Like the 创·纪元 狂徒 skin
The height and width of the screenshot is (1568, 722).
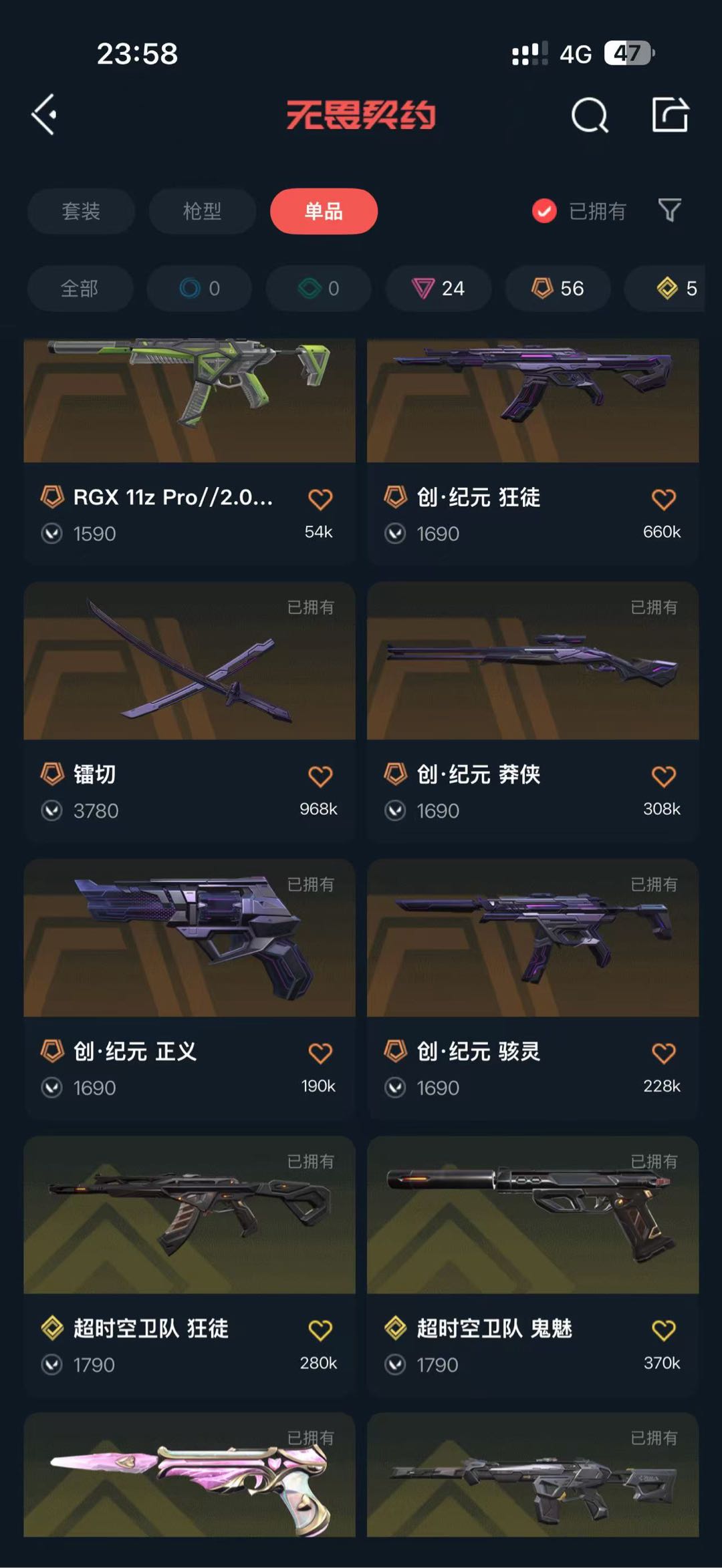click(x=663, y=499)
